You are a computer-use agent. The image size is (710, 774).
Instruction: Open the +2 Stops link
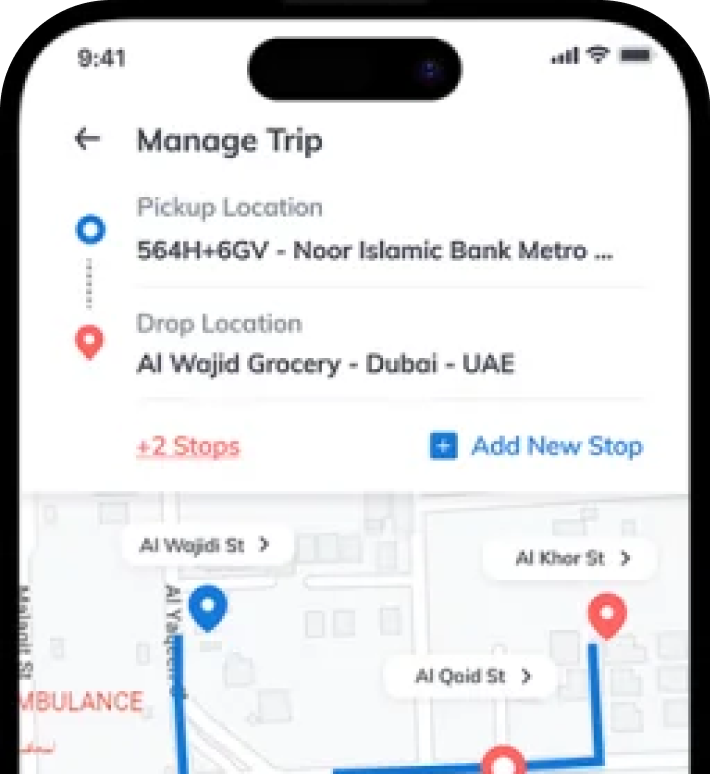point(188,446)
